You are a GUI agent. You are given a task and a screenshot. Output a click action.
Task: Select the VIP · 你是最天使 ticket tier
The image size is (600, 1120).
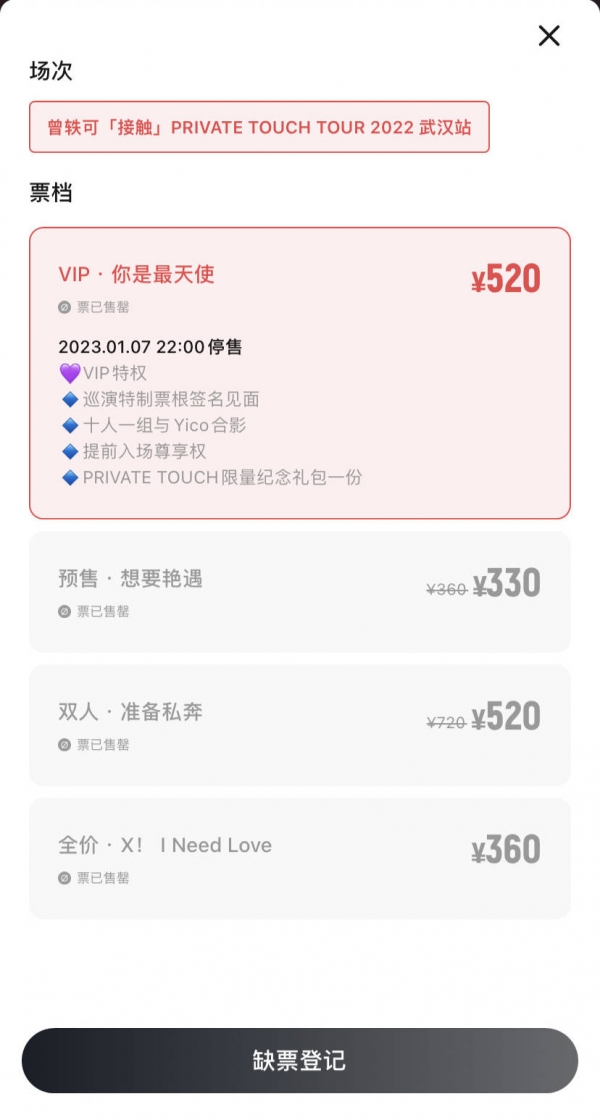coord(299,372)
